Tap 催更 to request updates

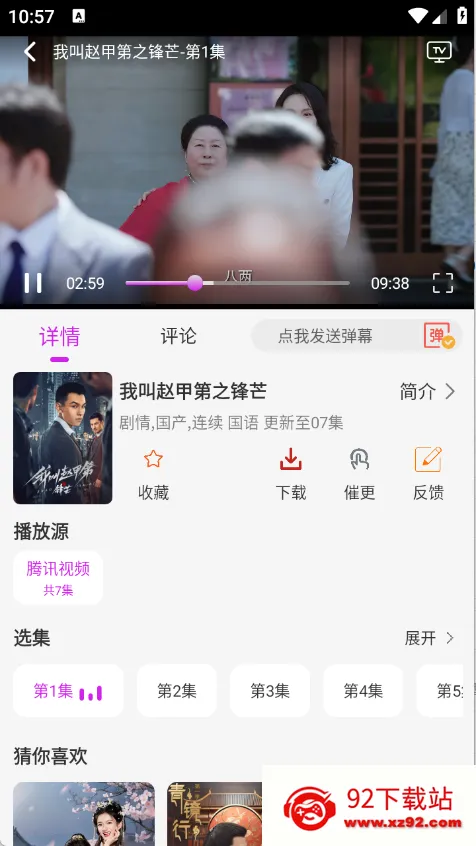coord(359,474)
